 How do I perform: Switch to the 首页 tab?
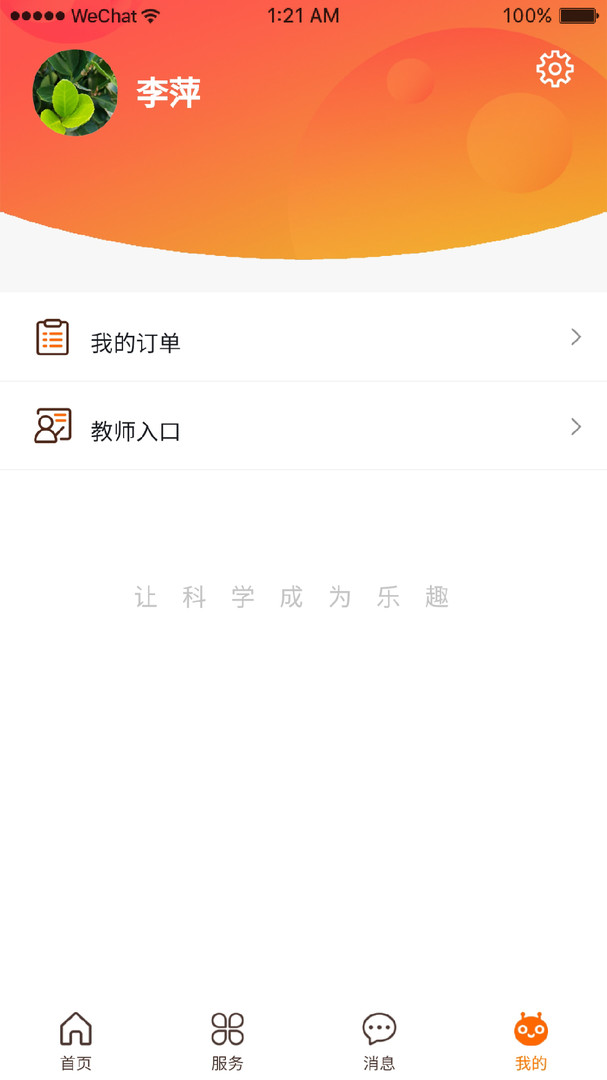click(x=76, y=1040)
